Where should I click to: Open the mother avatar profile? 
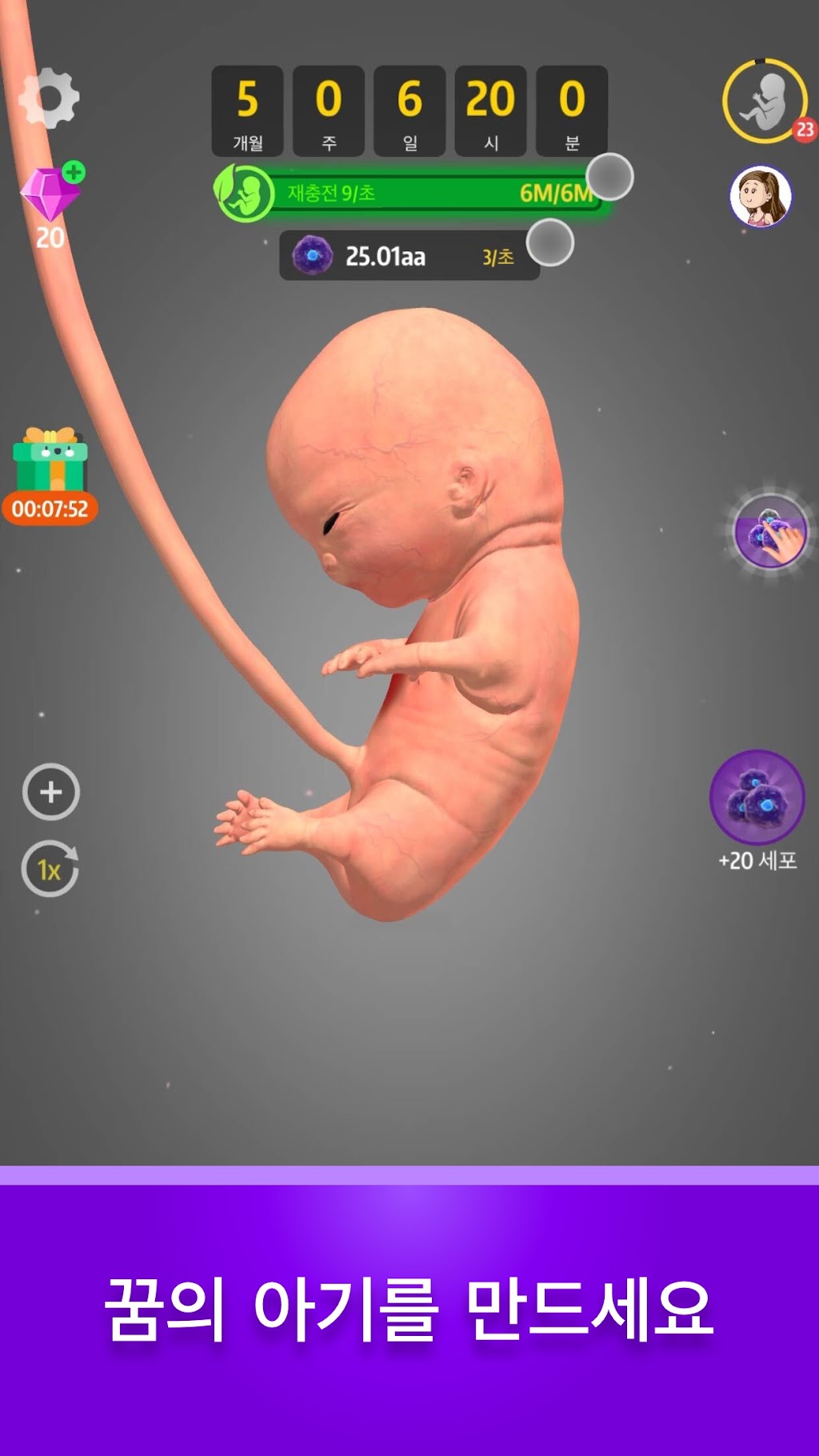[761, 196]
